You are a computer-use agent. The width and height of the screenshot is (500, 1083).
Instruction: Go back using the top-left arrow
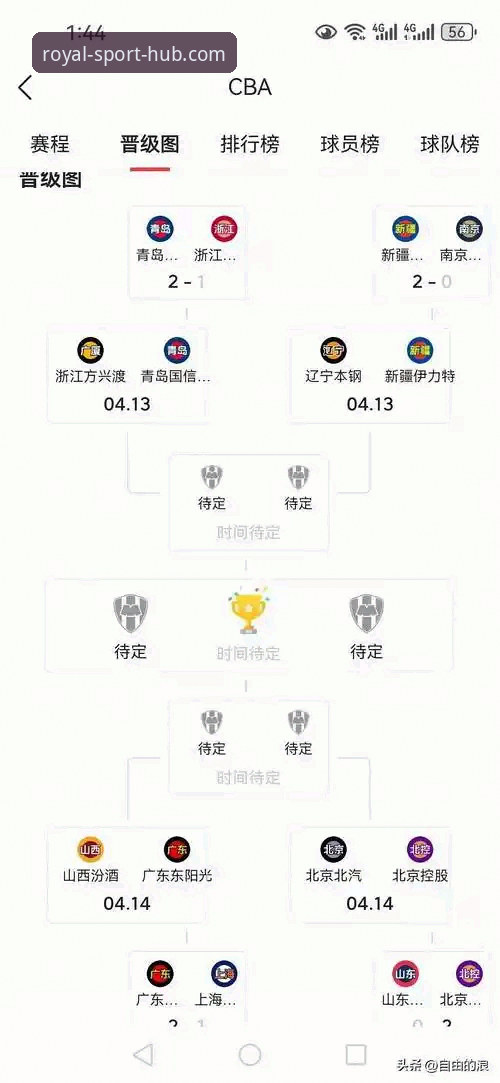pyautogui.click(x=26, y=88)
